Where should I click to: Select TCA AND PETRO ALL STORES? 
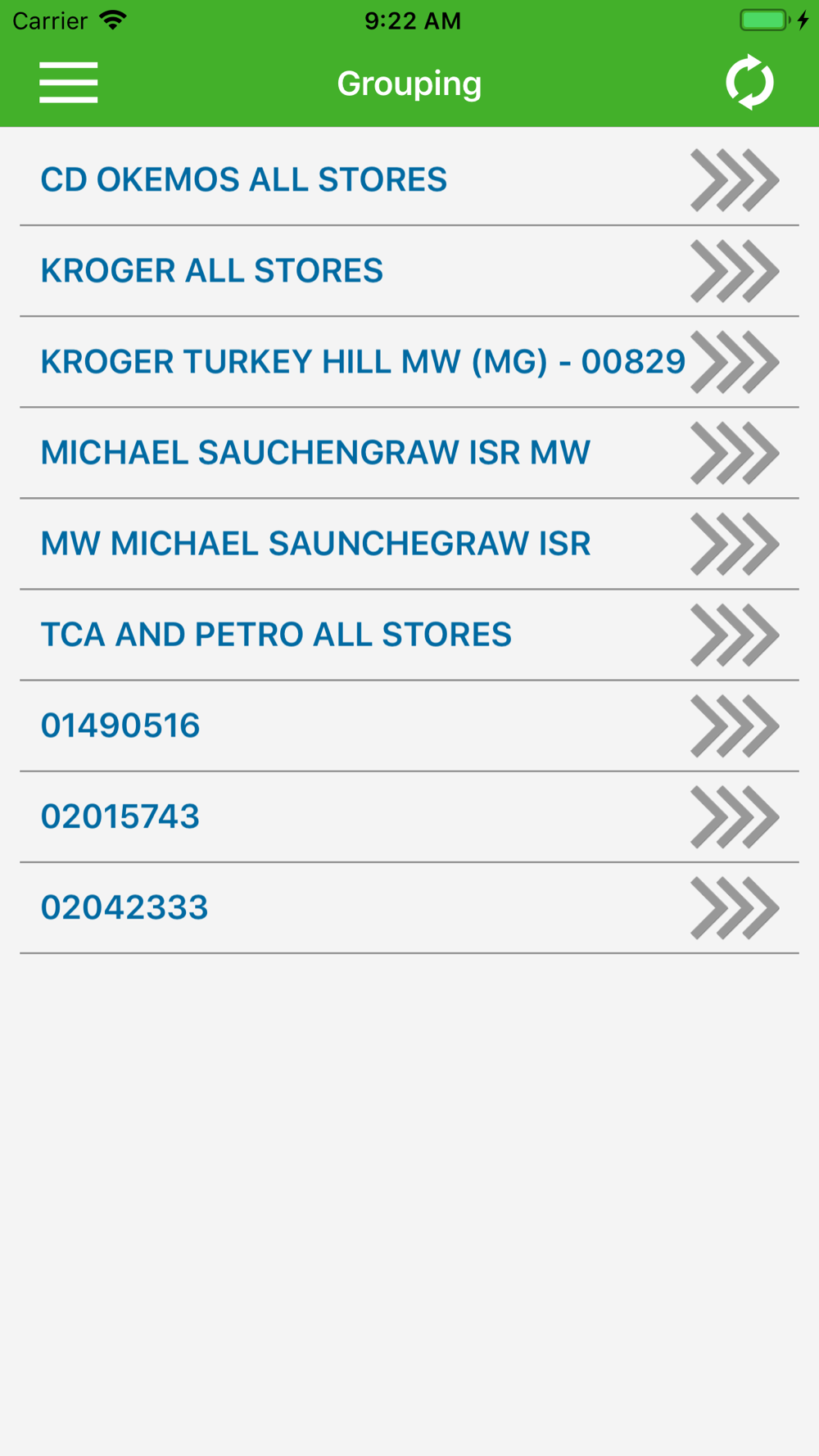tap(409, 635)
